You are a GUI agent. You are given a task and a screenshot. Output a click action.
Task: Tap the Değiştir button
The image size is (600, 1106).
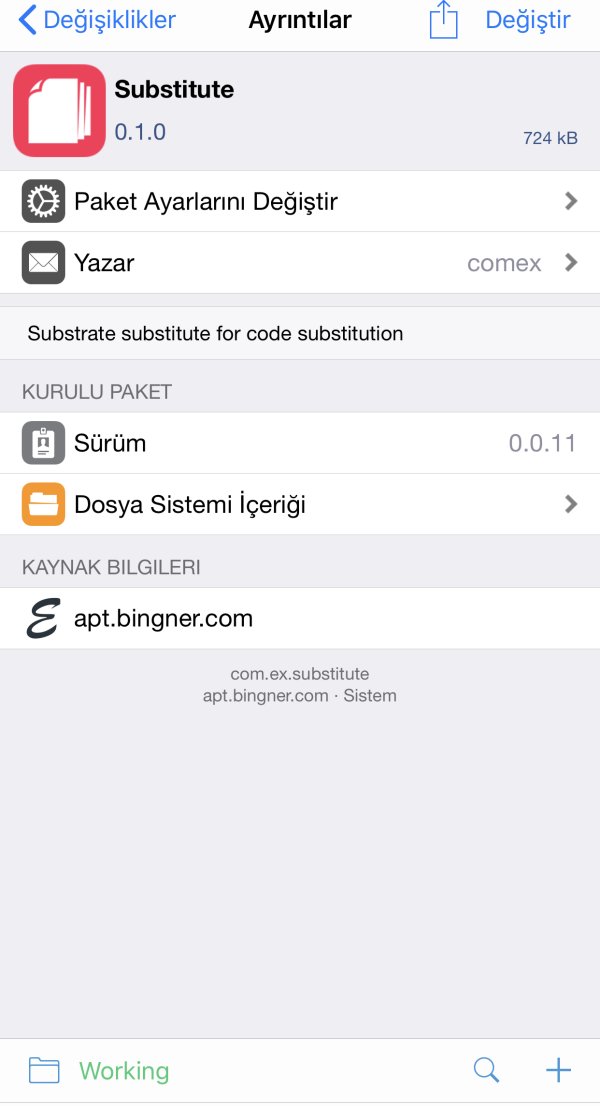[528, 20]
